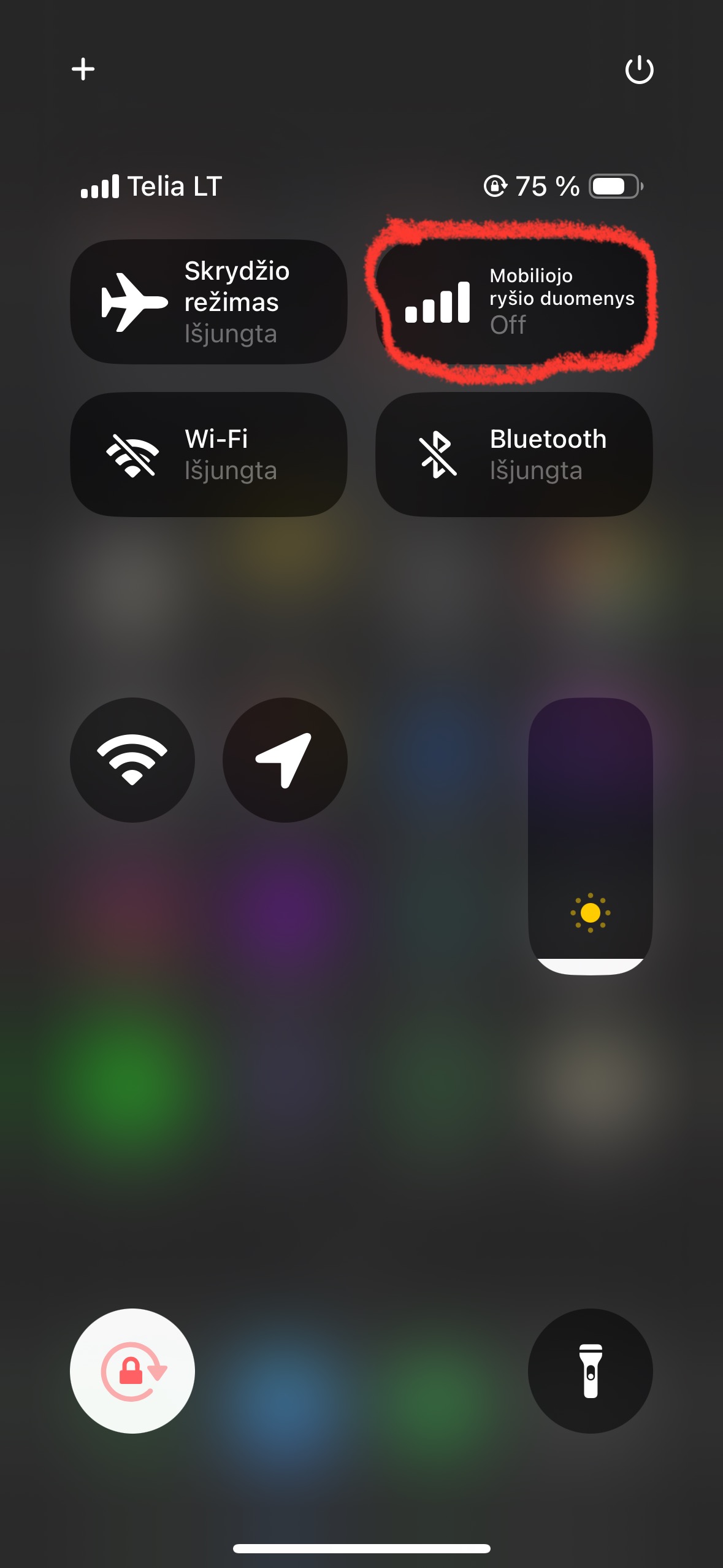Add a control with the plus icon
Viewport: 723px width, 1568px height.
pos(83,69)
